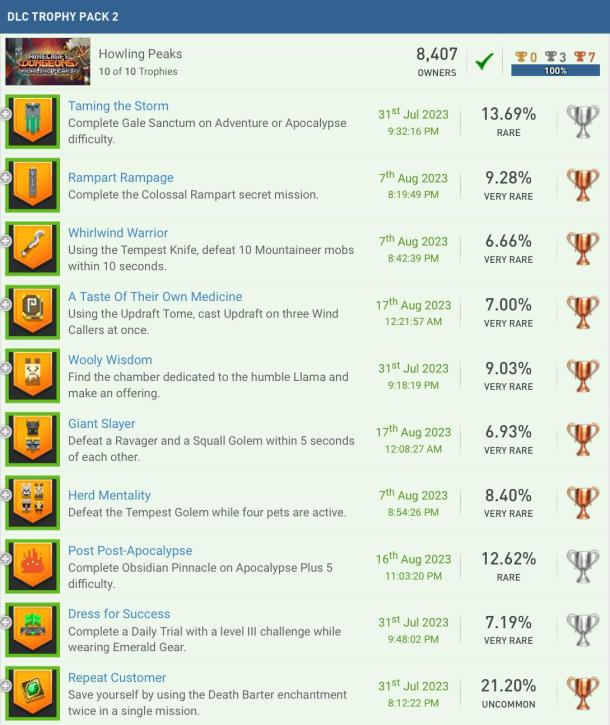Open the Dress for Success trophy
This screenshot has width=610, height=725.
pyautogui.click(x=119, y=614)
